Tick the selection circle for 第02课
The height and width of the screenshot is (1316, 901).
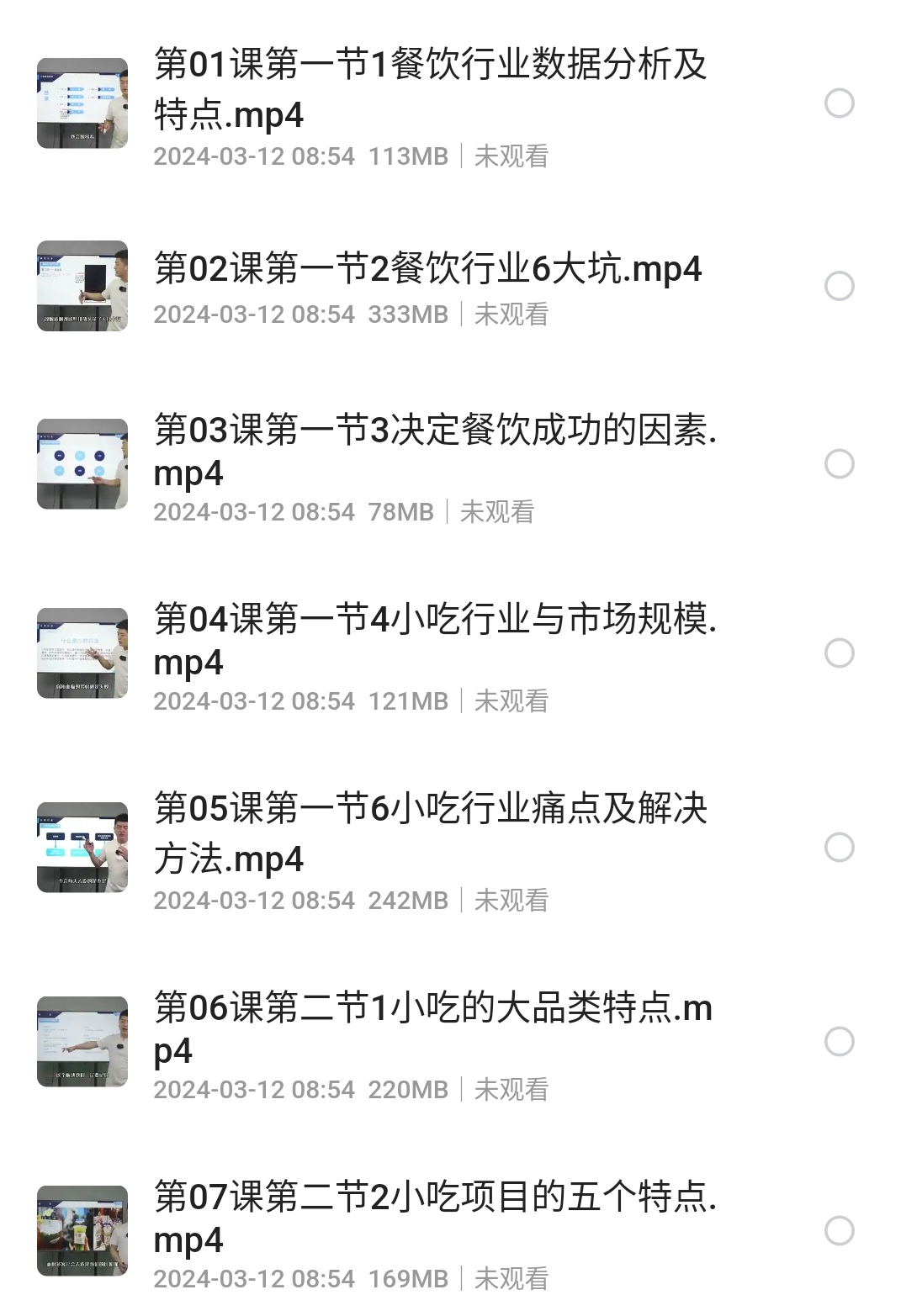click(x=839, y=286)
